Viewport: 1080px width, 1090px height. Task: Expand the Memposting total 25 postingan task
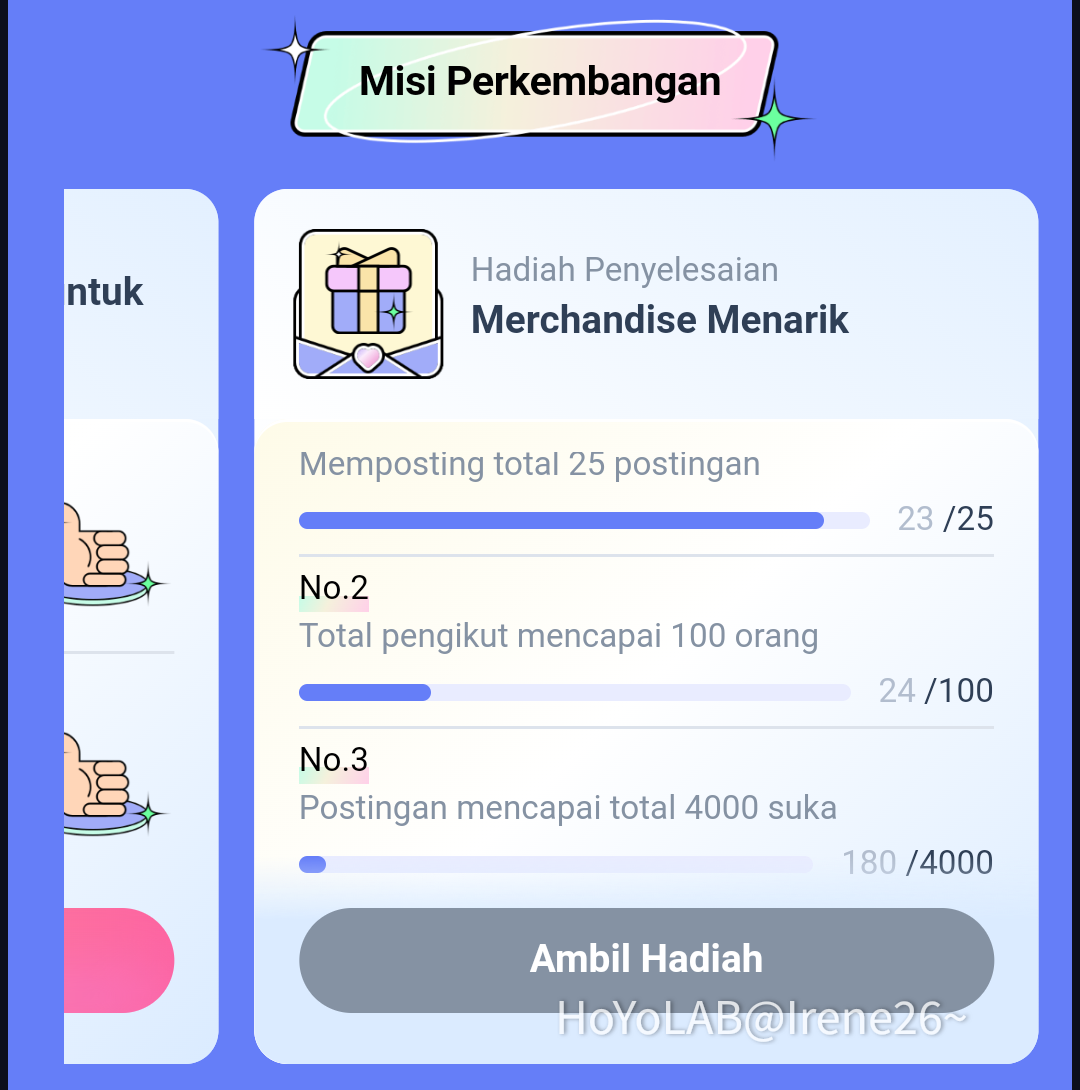pos(530,463)
